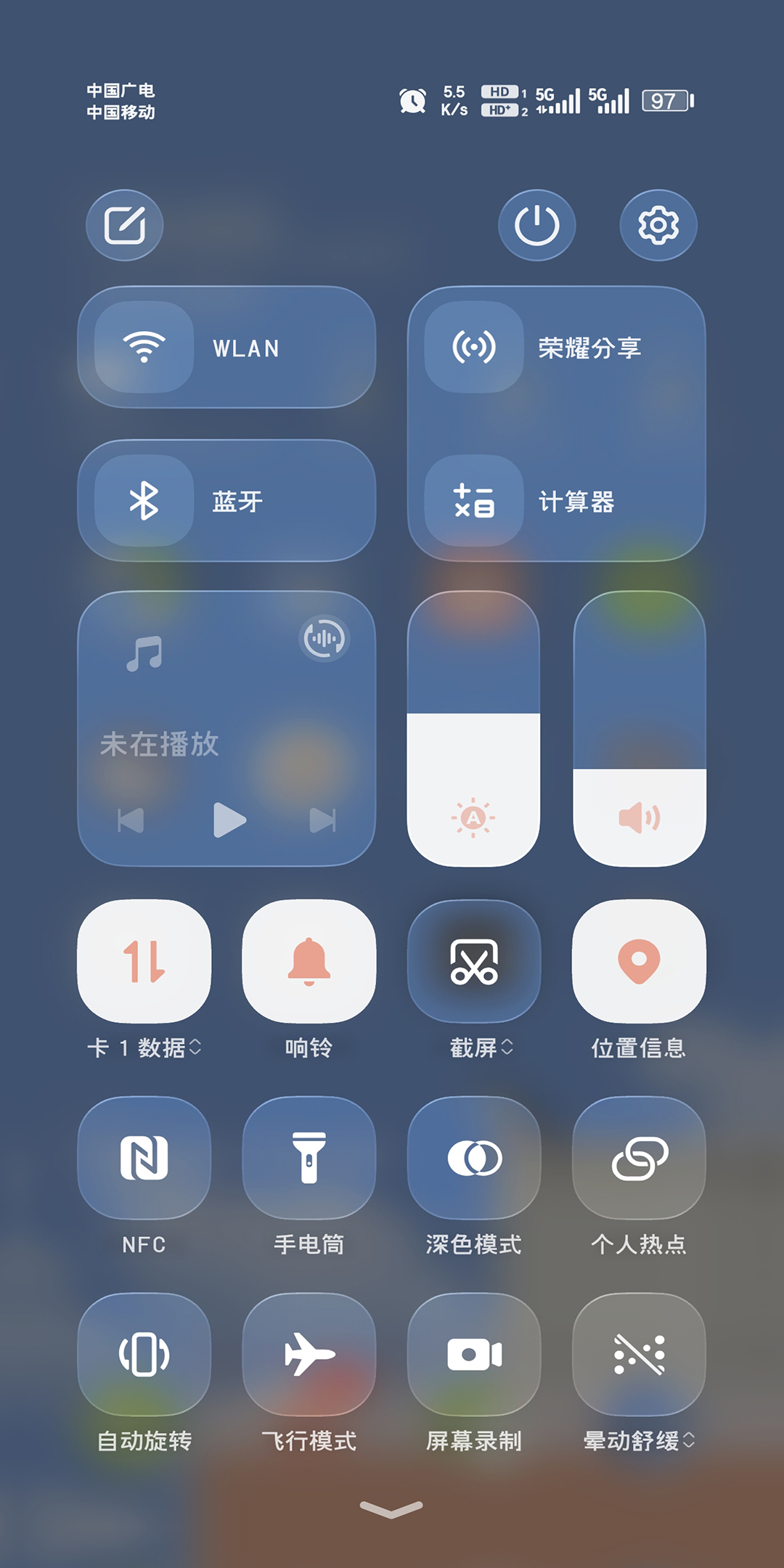Open the audio output switcher icon

[324, 639]
